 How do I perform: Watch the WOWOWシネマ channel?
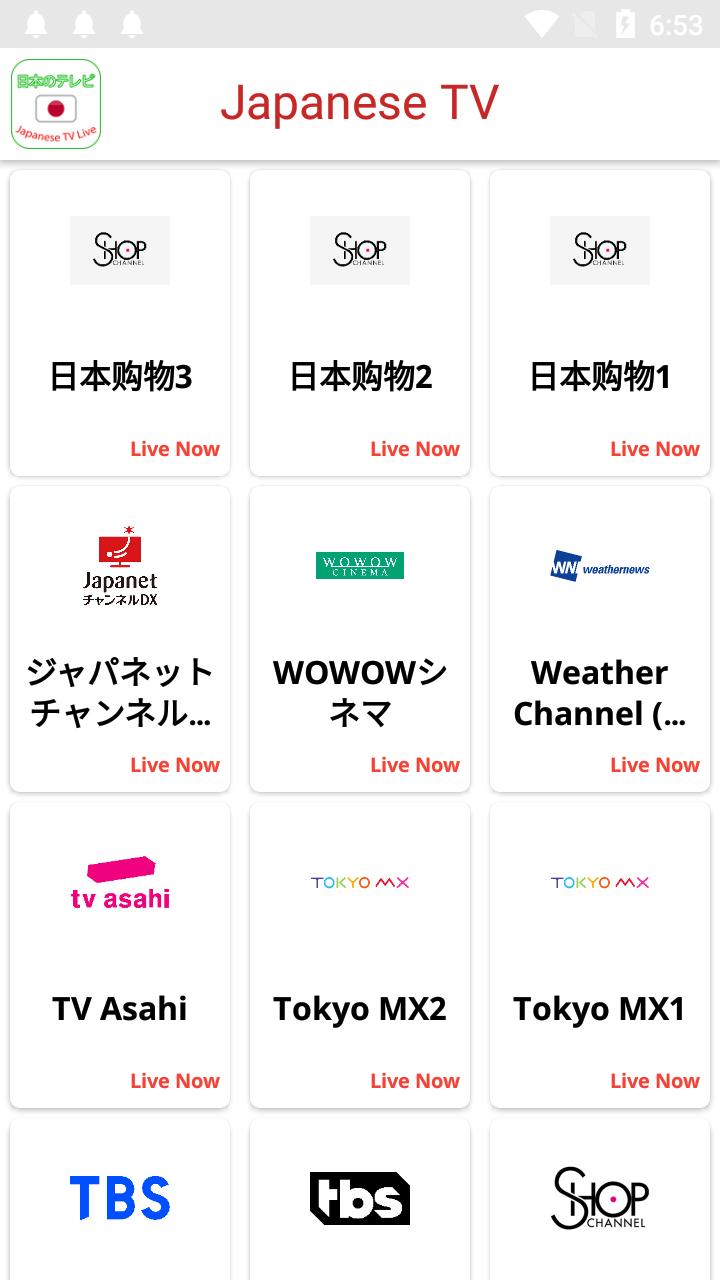click(x=360, y=639)
